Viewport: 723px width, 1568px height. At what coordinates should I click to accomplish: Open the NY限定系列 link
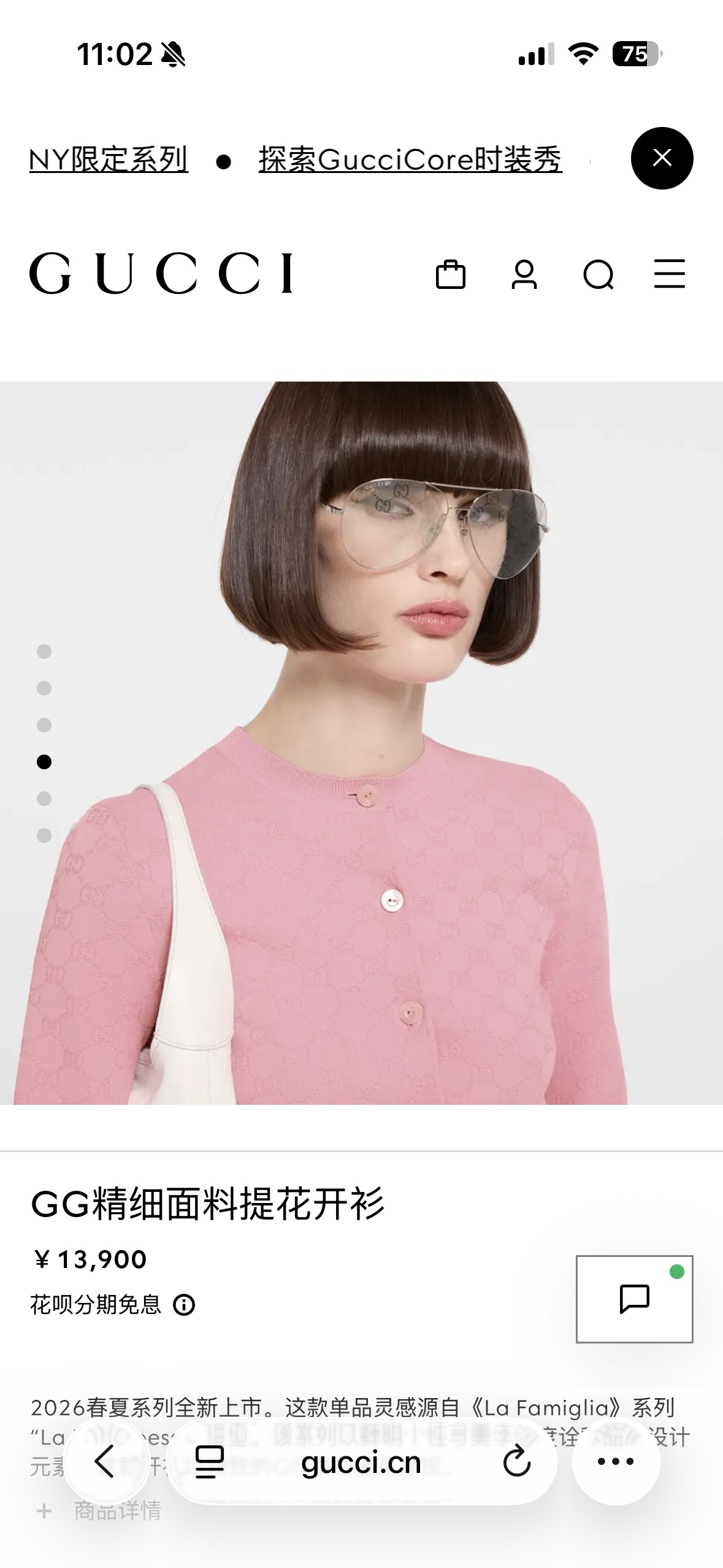coord(109,159)
